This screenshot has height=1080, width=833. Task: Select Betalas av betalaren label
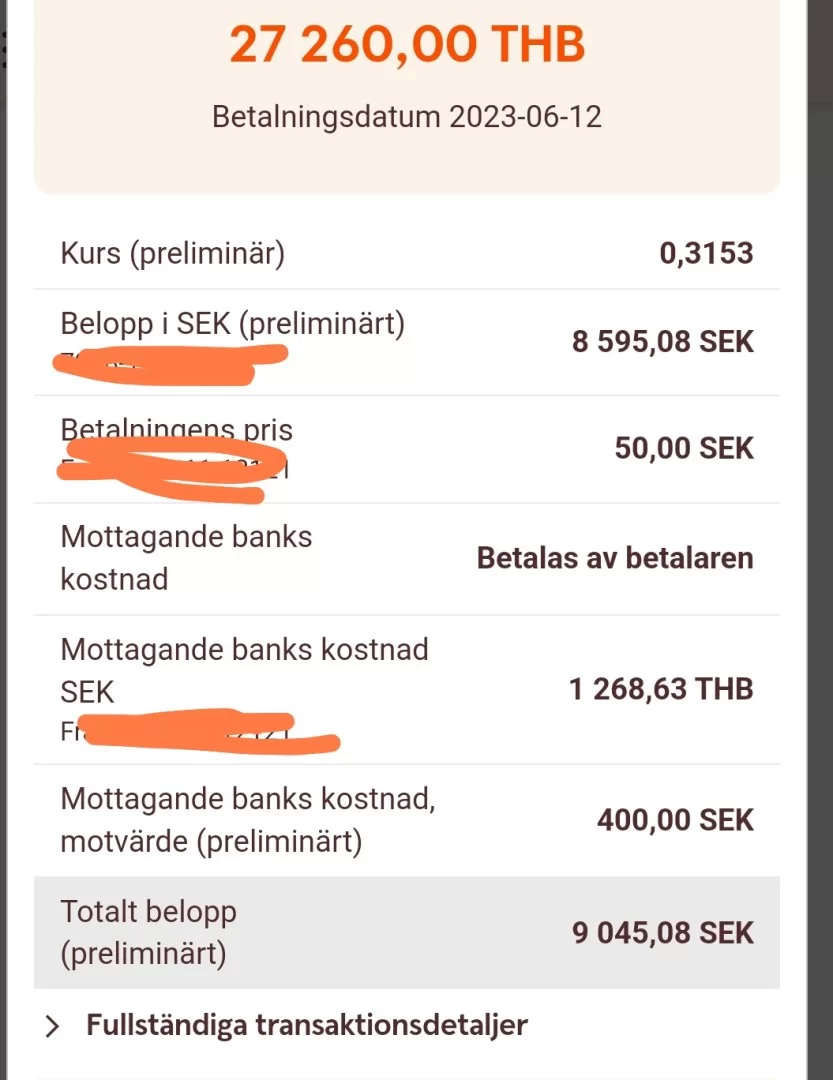[616, 557]
